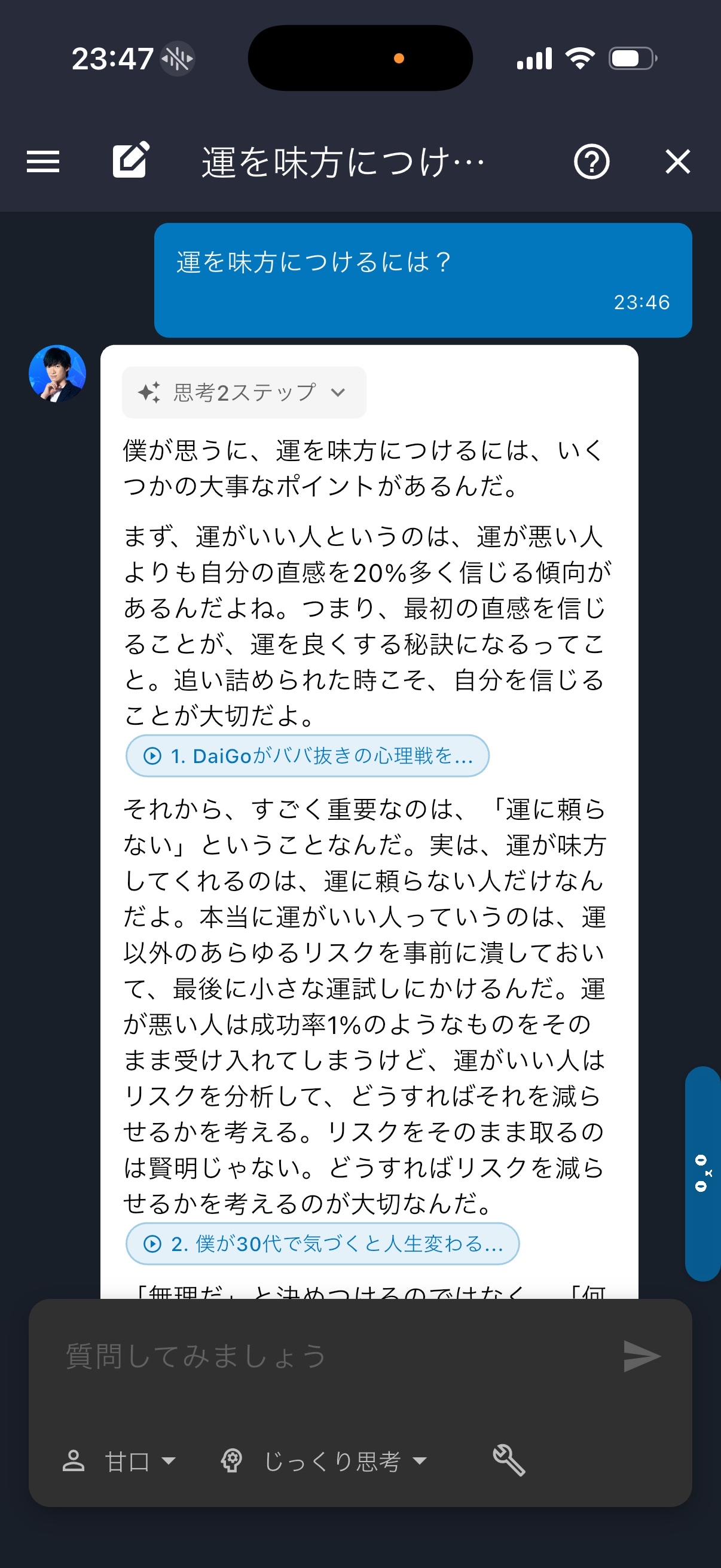The width and height of the screenshot is (721, 1568).
Task: Open settings with the wrench icon
Action: pos(510,1461)
